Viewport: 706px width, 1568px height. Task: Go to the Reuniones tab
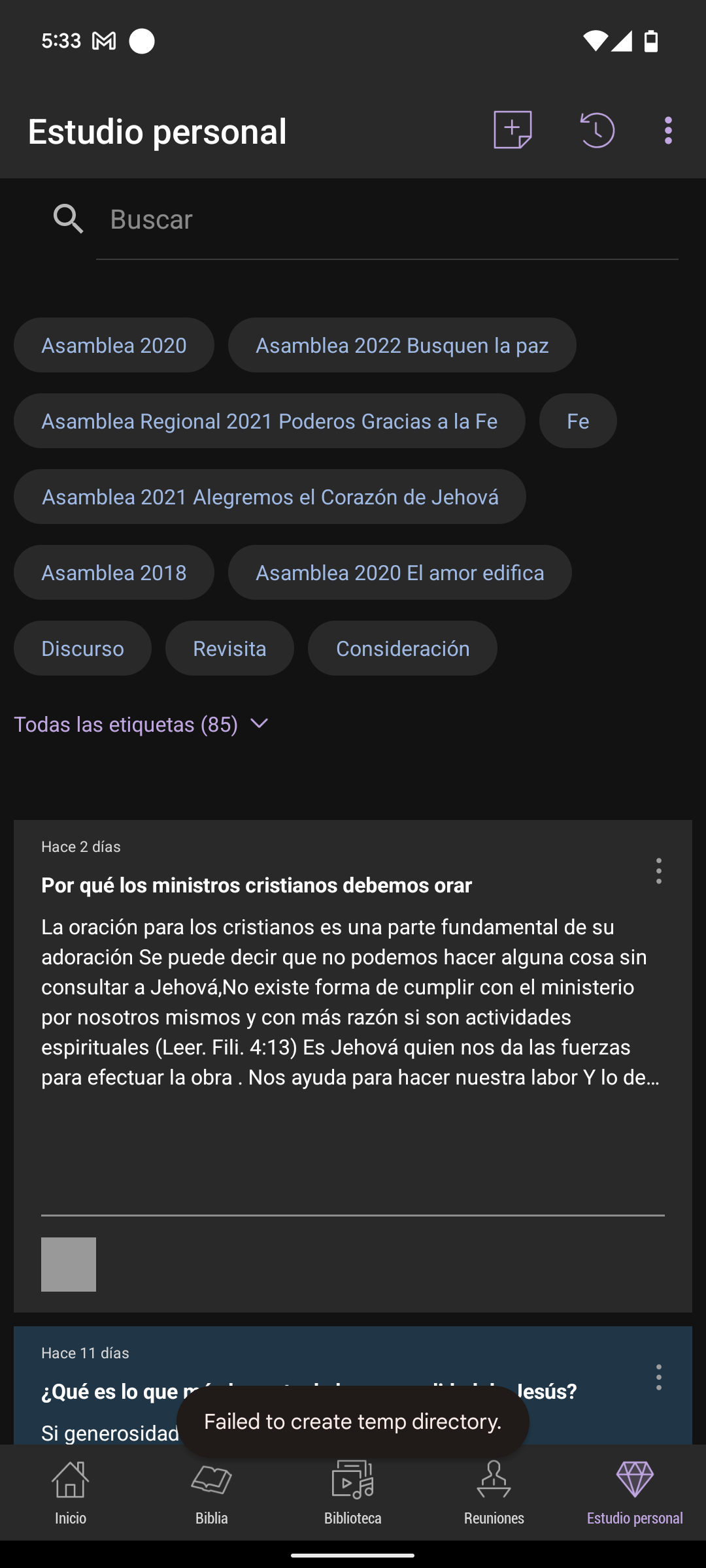[x=494, y=1493]
